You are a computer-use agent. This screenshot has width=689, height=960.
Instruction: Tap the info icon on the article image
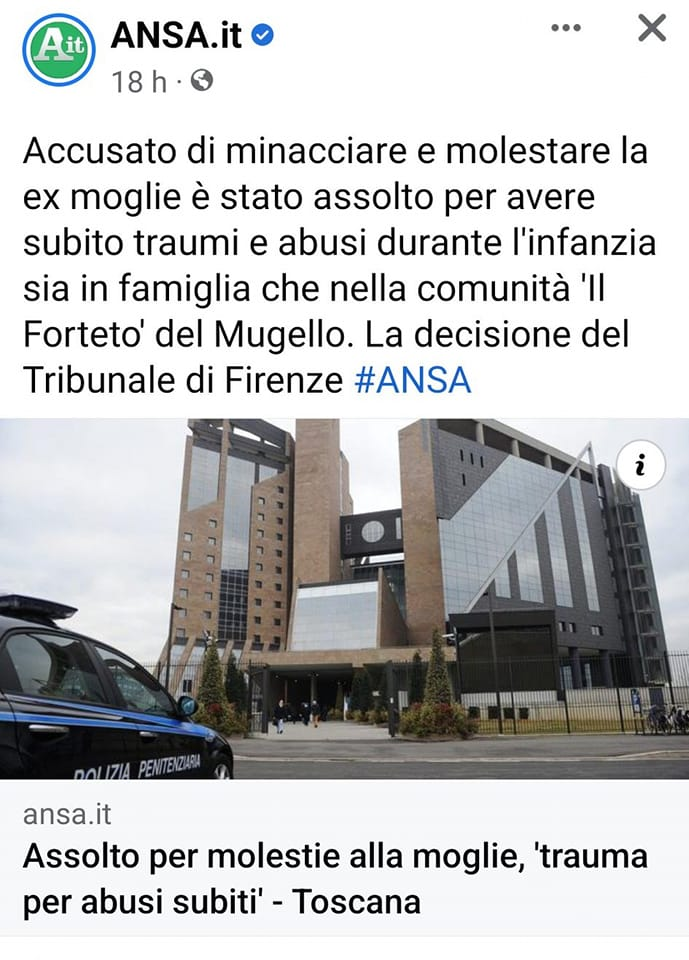click(640, 465)
